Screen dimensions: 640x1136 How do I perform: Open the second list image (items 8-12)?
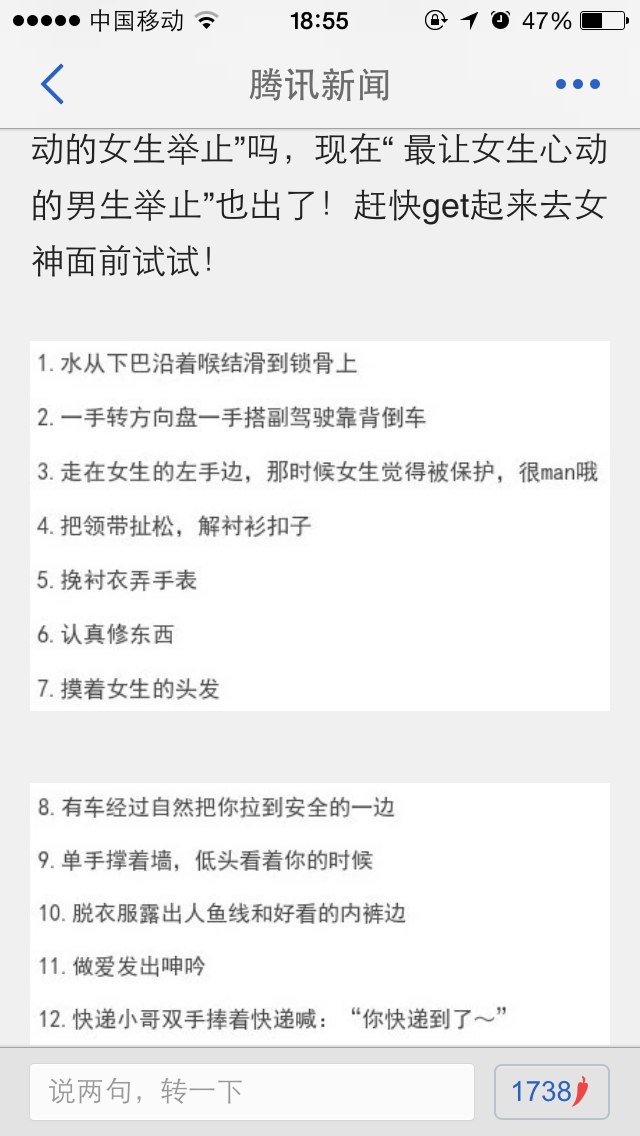320,914
